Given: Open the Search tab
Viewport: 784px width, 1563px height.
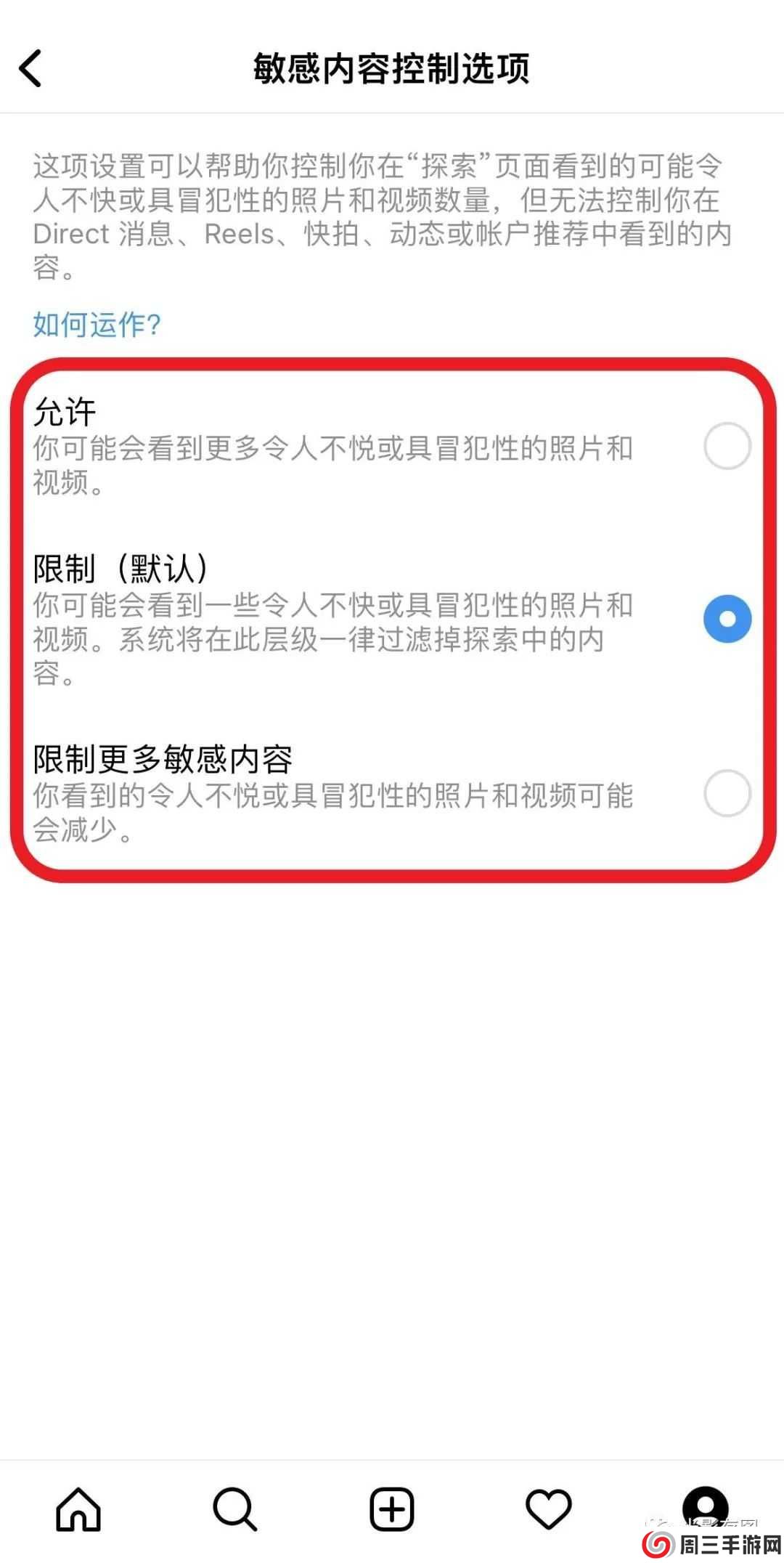Looking at the screenshot, I should click(x=234, y=1509).
